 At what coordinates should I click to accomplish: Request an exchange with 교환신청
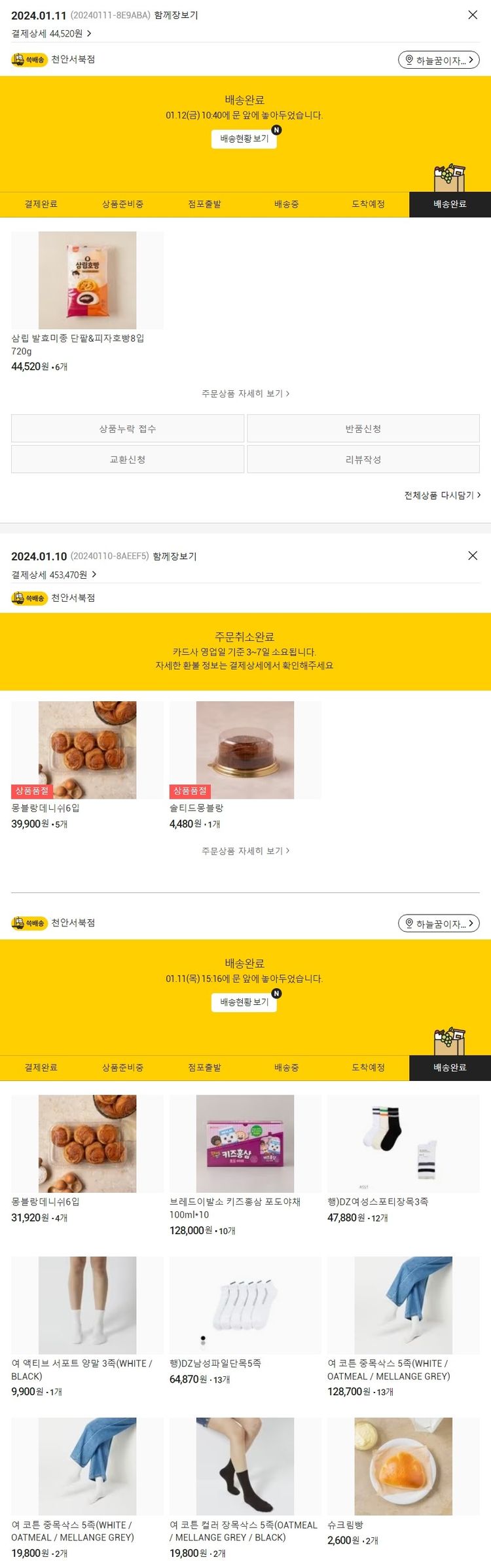tap(128, 460)
